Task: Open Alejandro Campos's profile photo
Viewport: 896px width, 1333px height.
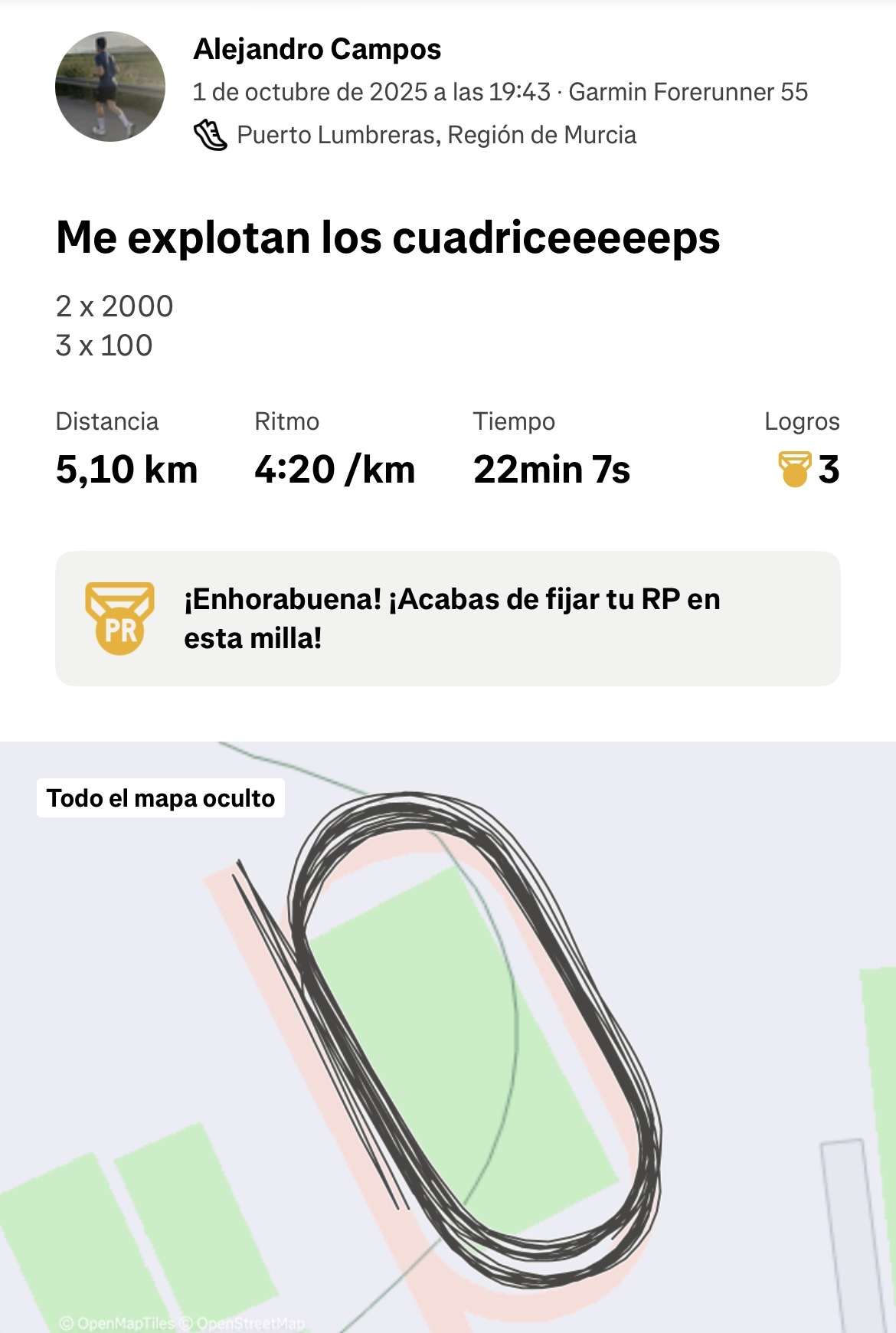Action: pyautogui.click(x=110, y=87)
